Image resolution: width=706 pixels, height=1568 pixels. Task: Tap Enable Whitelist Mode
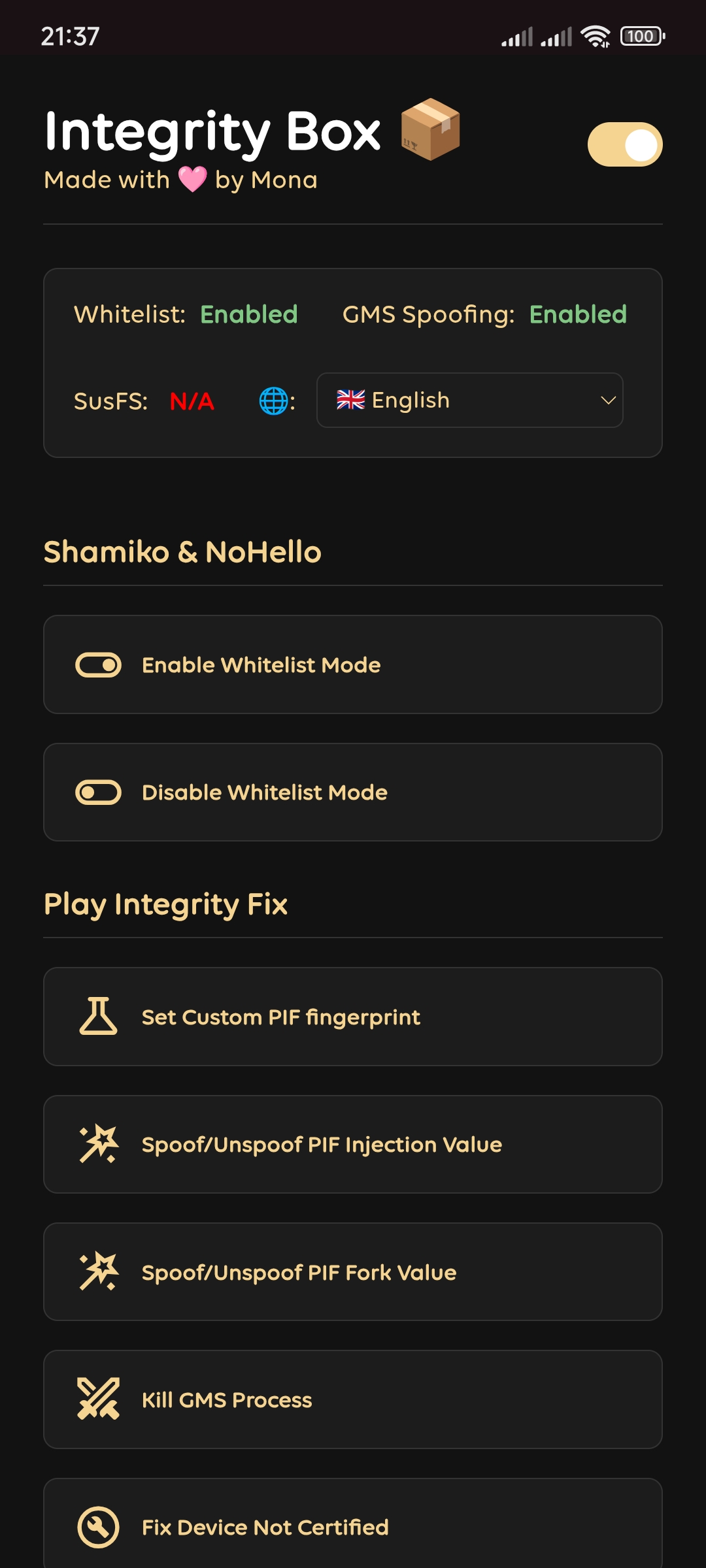(x=353, y=664)
